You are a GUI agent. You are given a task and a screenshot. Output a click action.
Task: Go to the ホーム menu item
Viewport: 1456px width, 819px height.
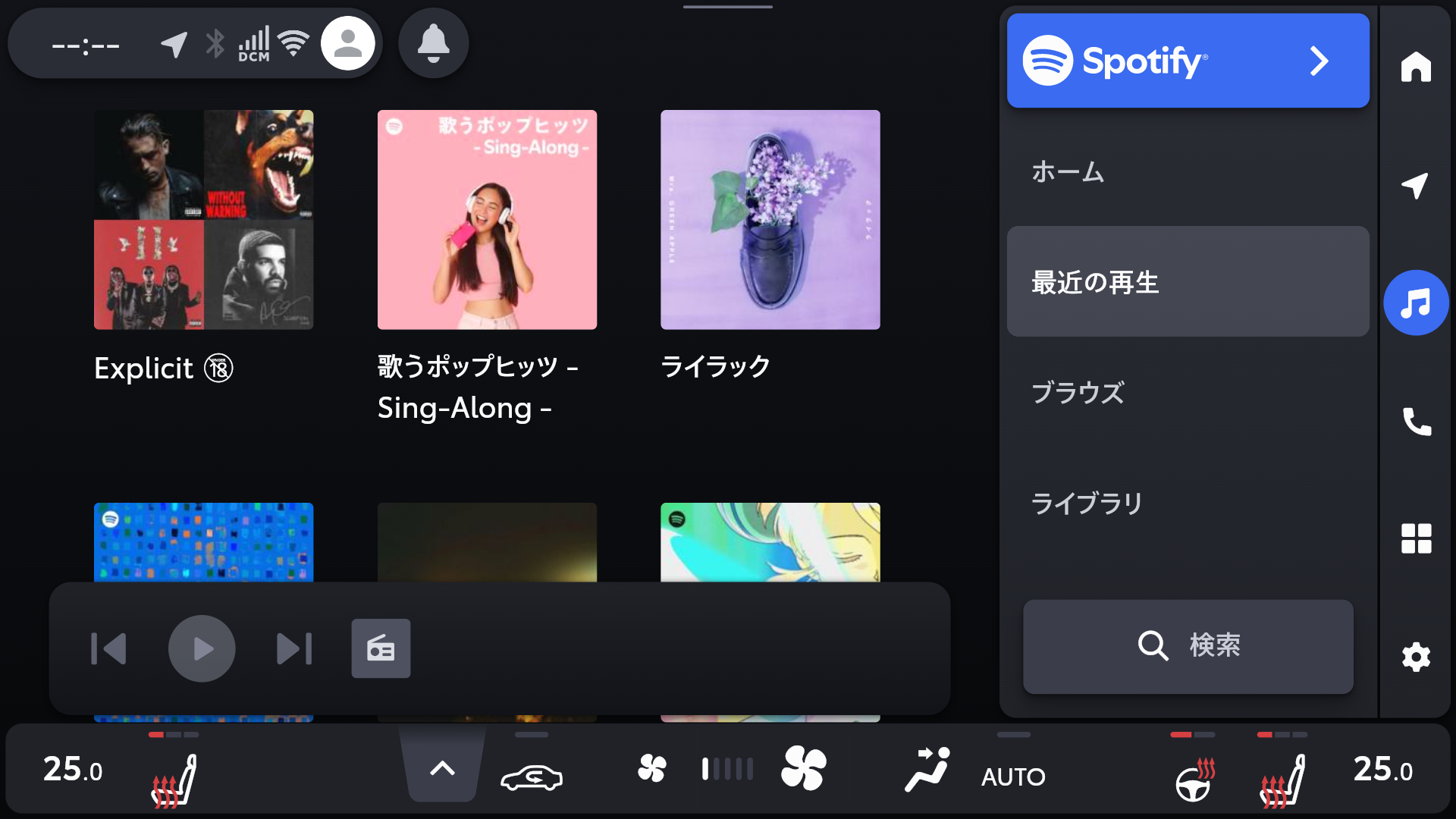click(x=1188, y=172)
